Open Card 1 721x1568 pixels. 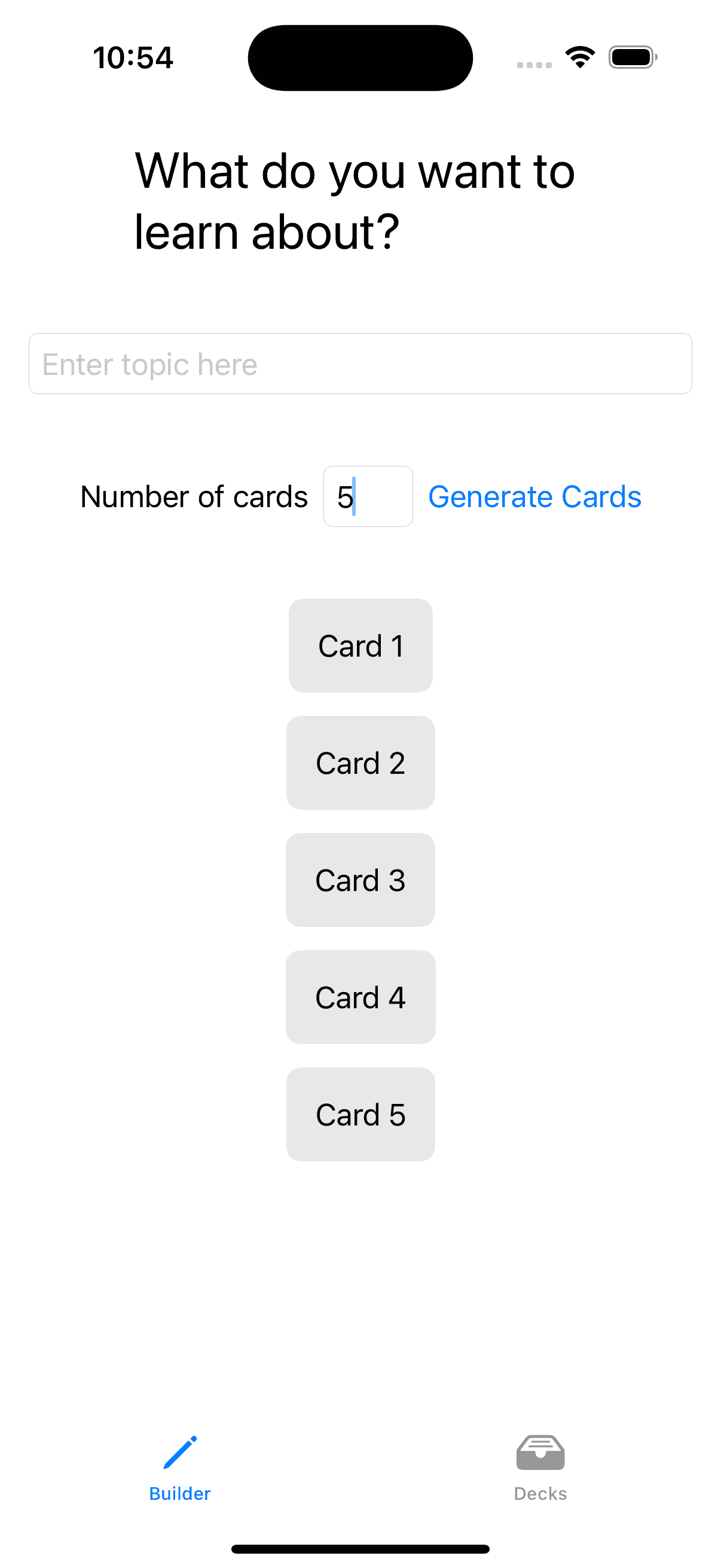pos(361,645)
